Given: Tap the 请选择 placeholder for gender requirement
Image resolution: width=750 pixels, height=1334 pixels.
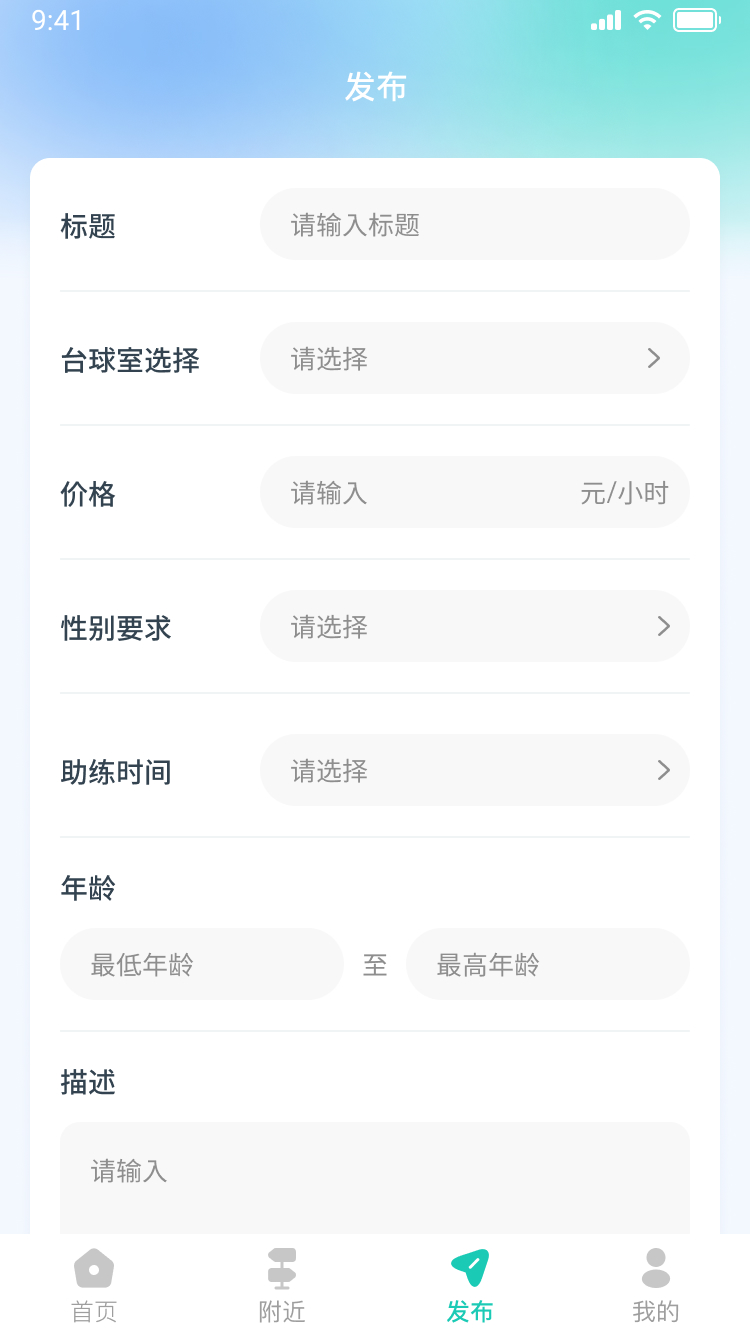Looking at the screenshot, I should coord(330,626).
